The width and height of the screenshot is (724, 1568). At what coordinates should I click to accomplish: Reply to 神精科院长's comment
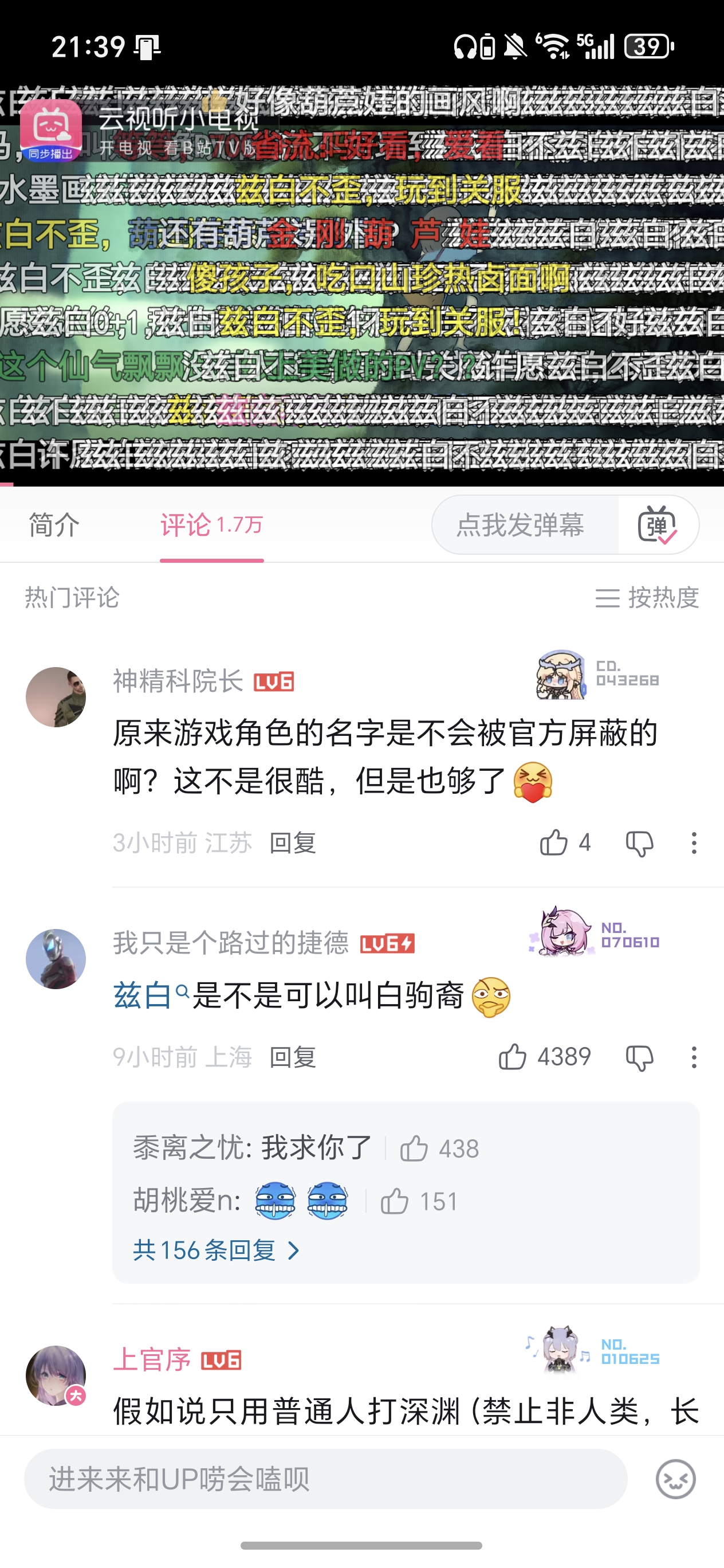pyautogui.click(x=293, y=843)
